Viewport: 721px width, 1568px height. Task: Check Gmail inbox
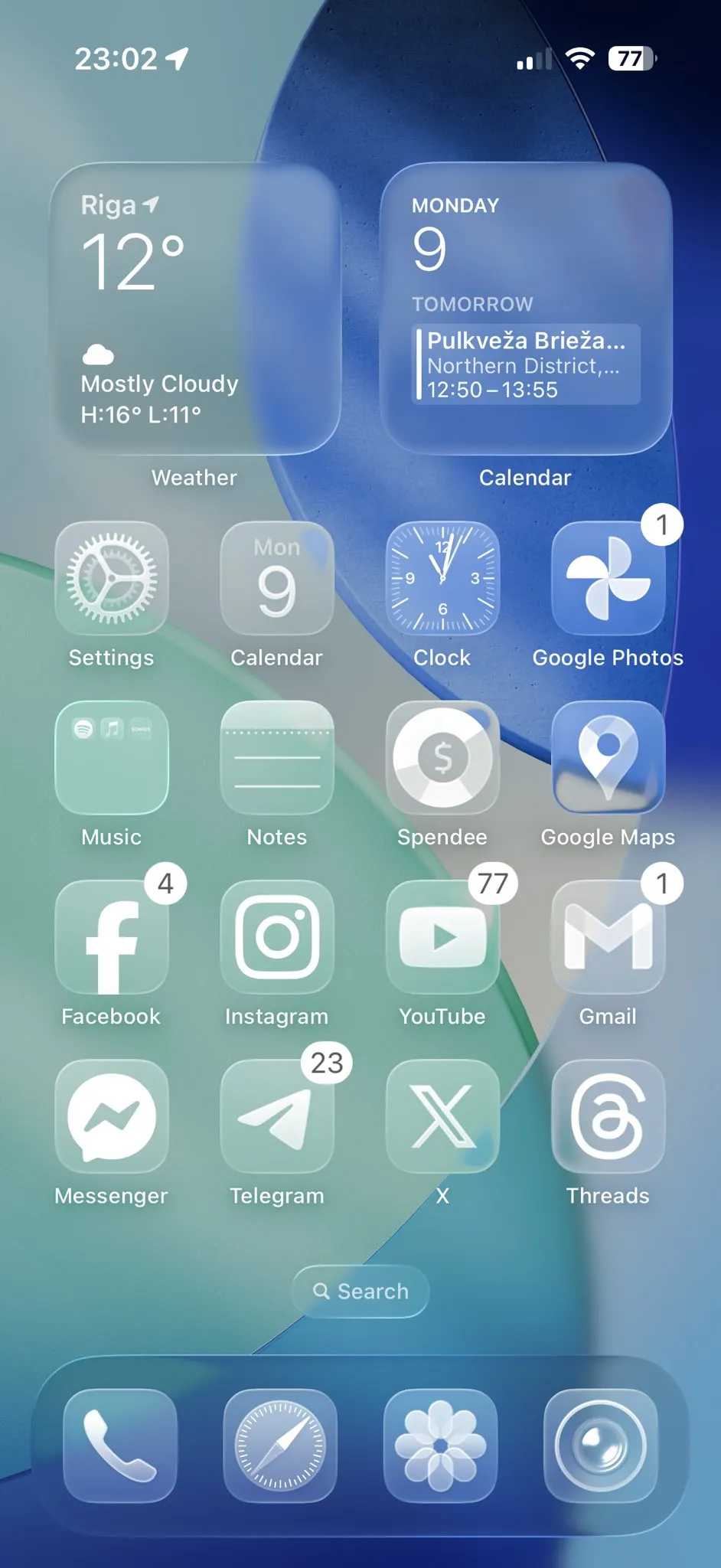608,936
